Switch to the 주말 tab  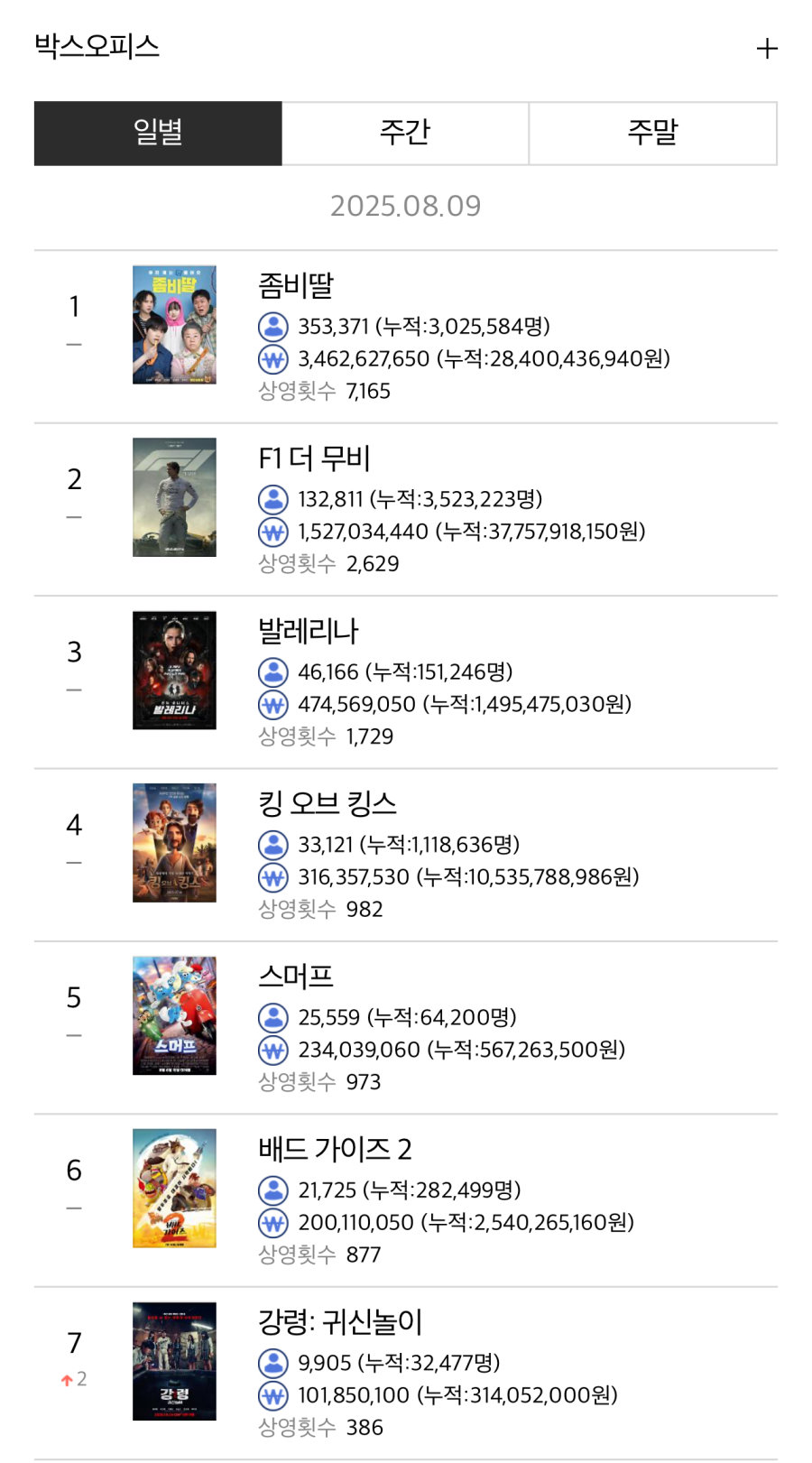coord(652,134)
